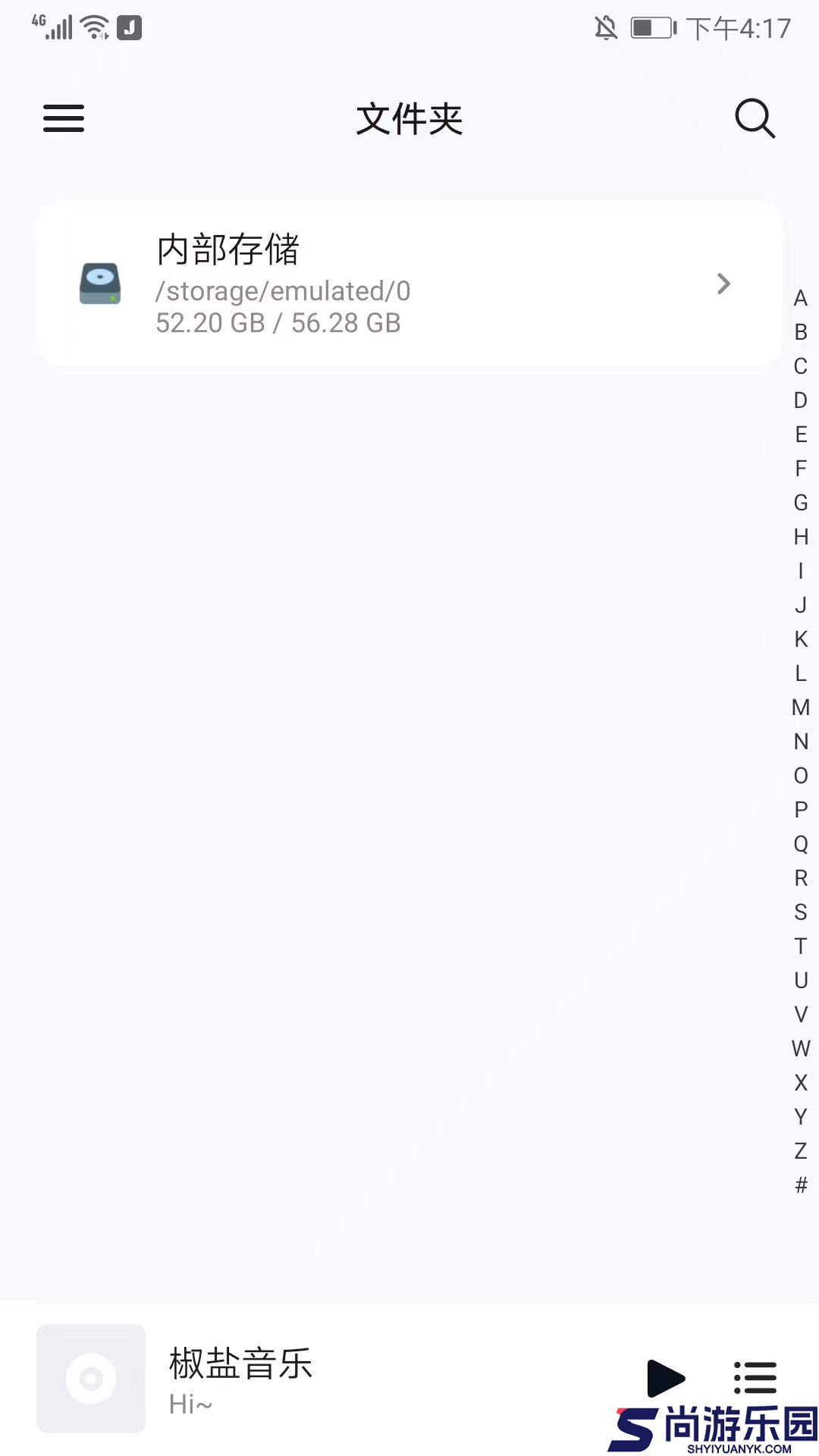819x1456 pixels.
Task: Jump to letter S in index
Action: [801, 912]
